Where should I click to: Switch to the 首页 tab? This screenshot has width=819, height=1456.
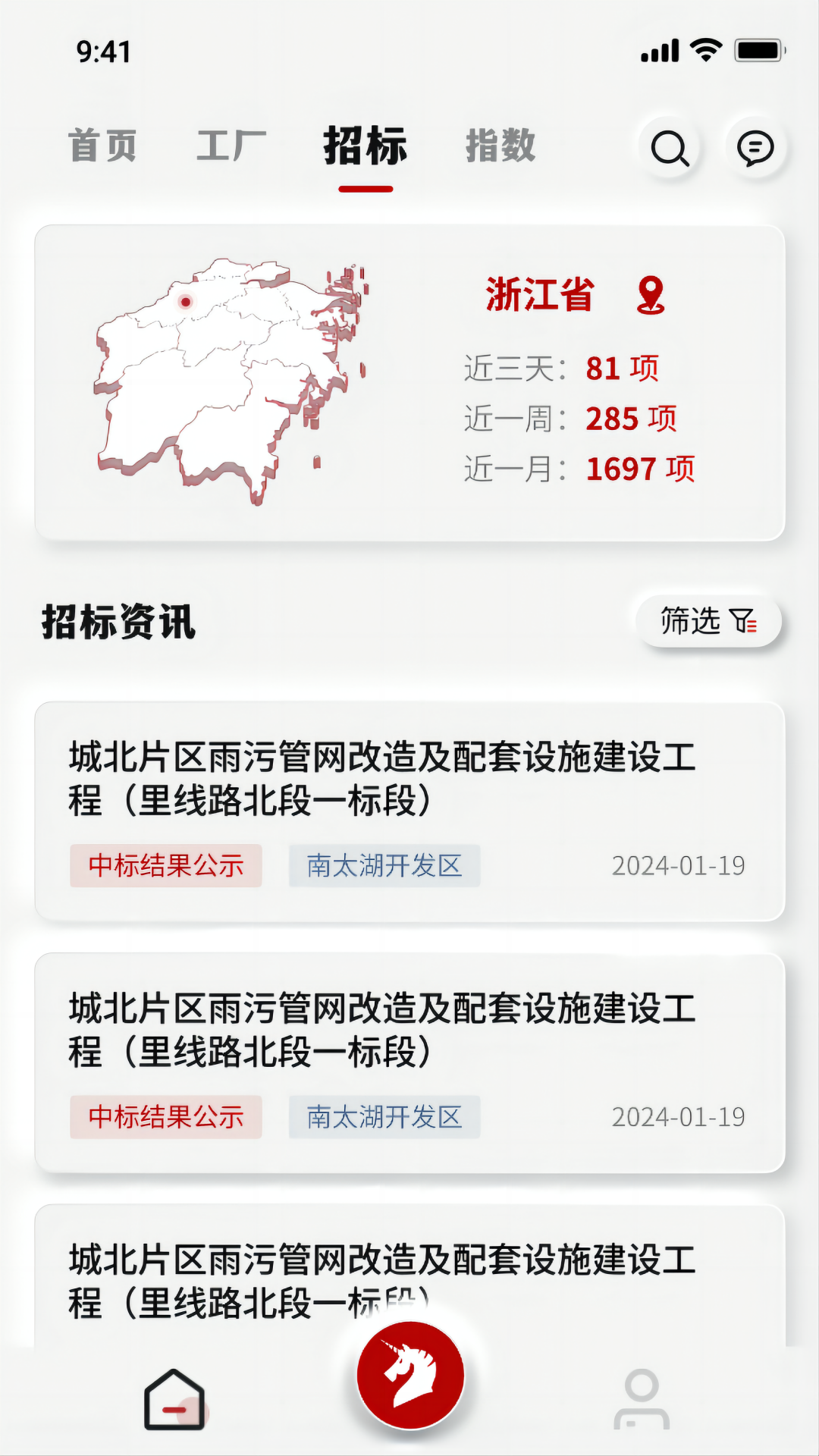pos(103,146)
